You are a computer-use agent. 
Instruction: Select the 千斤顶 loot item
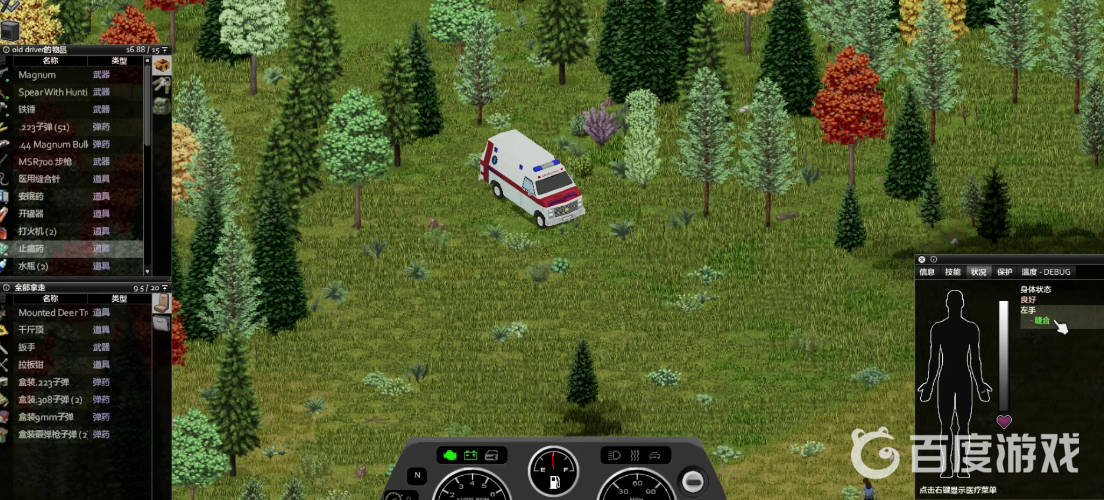[x=60, y=329]
